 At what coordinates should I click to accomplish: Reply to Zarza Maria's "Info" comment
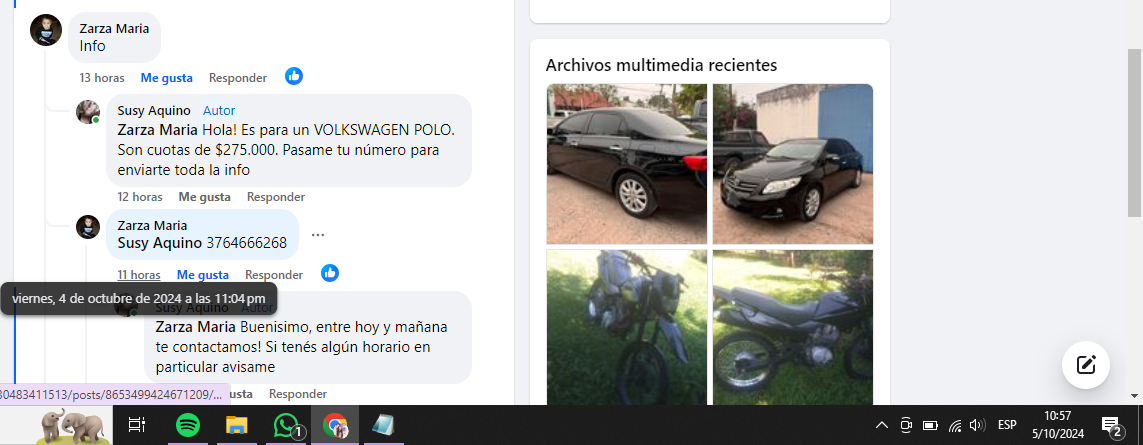coord(237,78)
